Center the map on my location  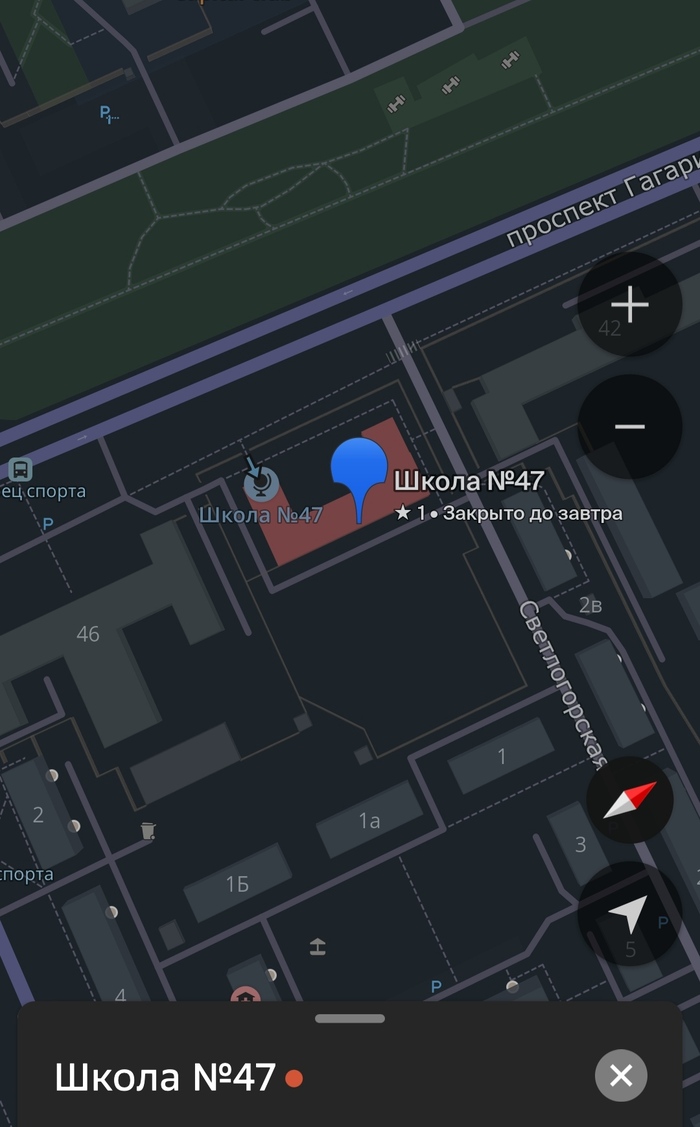pyautogui.click(x=630, y=912)
